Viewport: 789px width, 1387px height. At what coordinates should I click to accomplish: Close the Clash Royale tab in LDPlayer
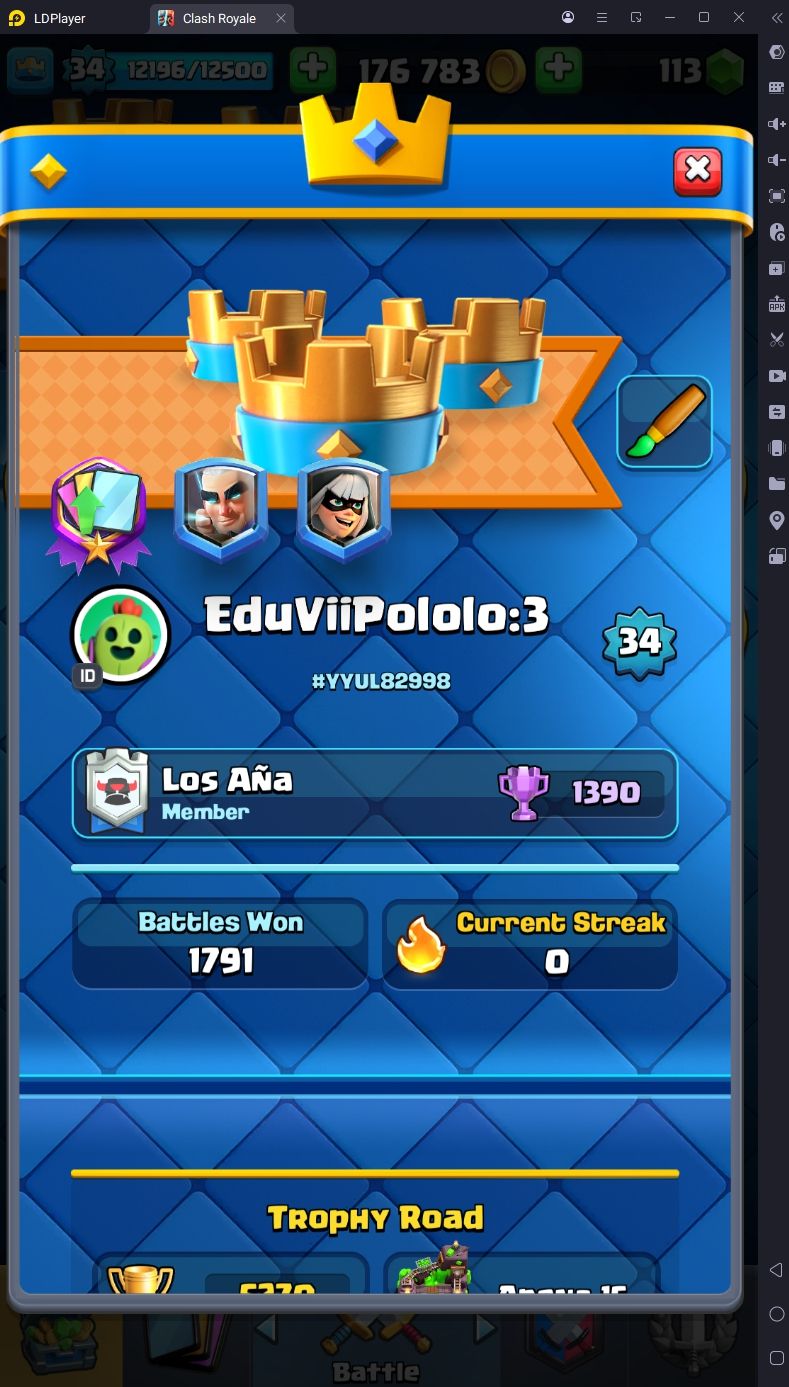click(281, 18)
